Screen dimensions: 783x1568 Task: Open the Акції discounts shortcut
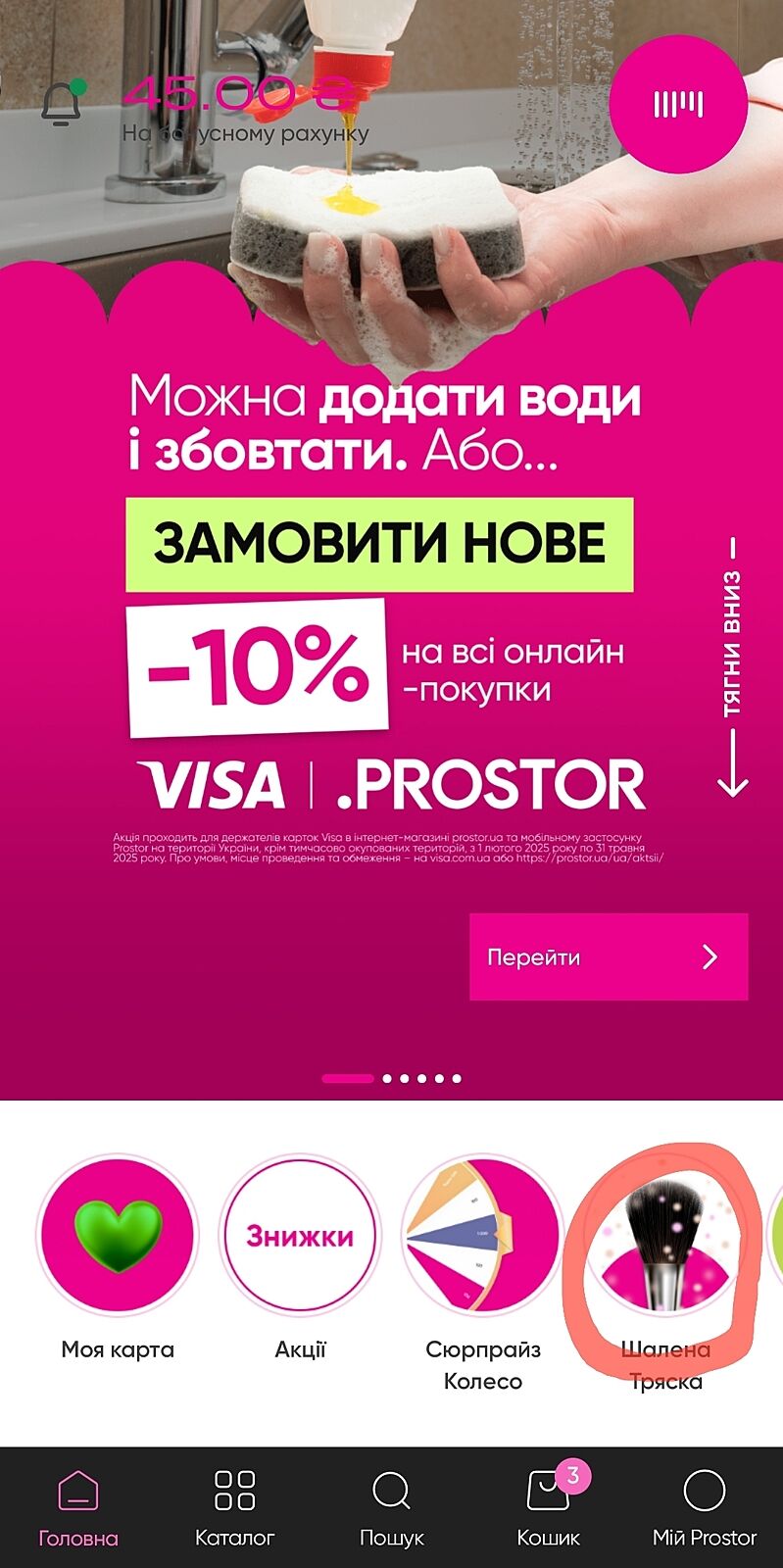tap(300, 1235)
